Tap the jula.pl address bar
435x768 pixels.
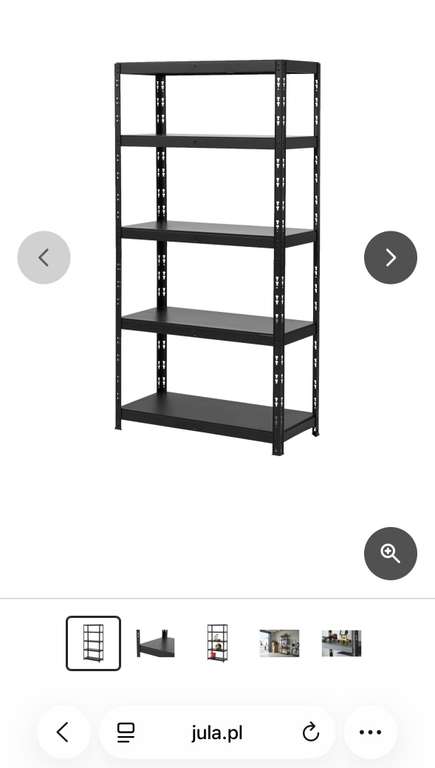(217, 732)
